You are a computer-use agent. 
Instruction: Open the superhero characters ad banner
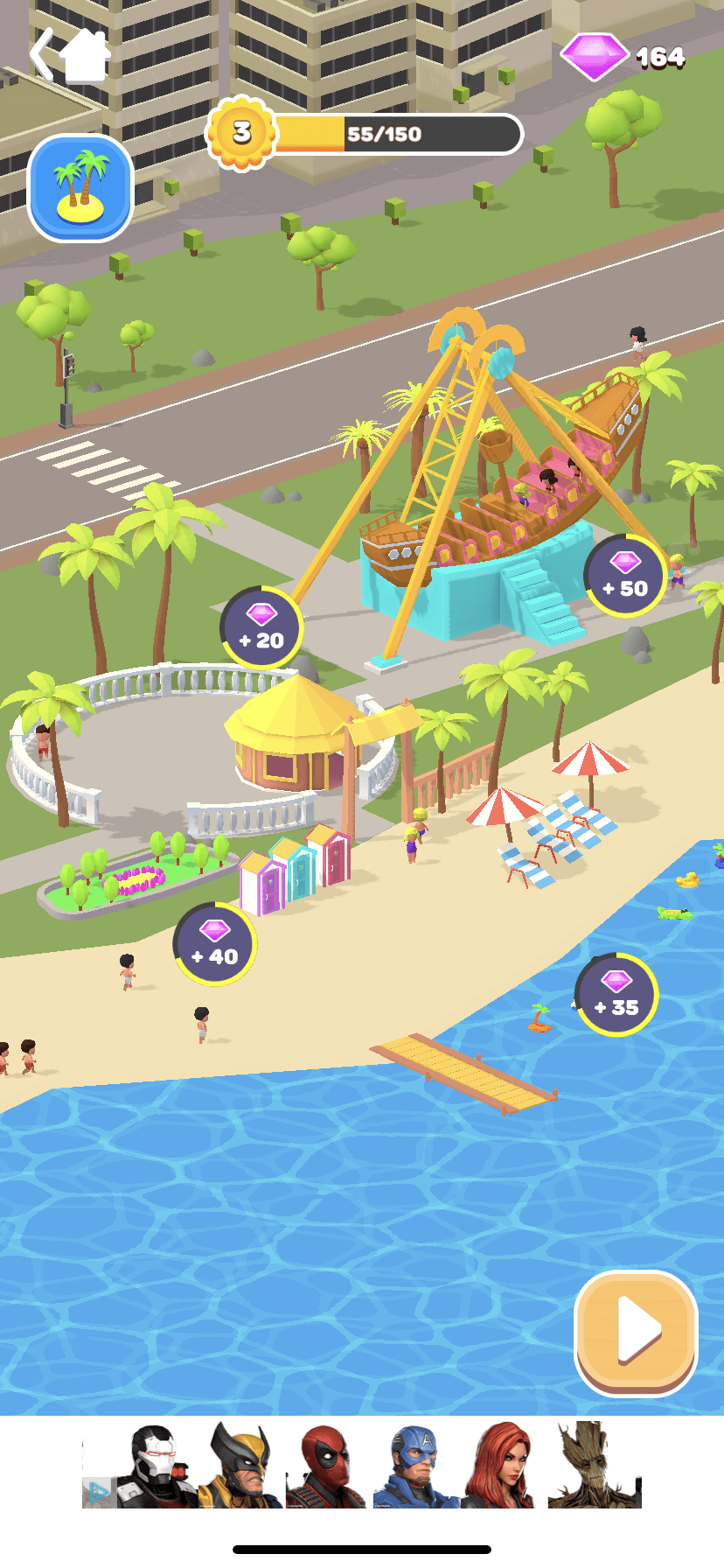point(362,1465)
